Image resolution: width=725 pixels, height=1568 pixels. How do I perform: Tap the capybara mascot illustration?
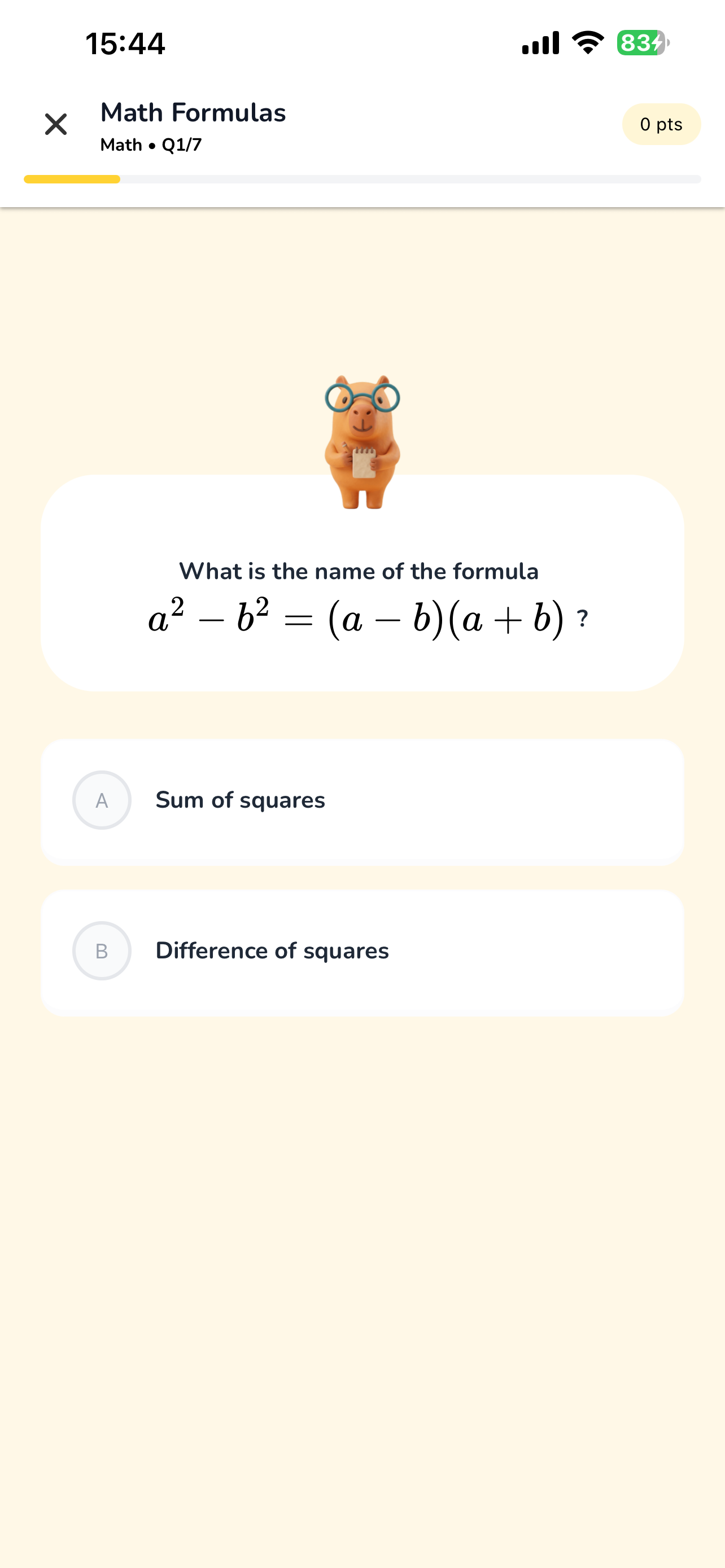(x=362, y=438)
